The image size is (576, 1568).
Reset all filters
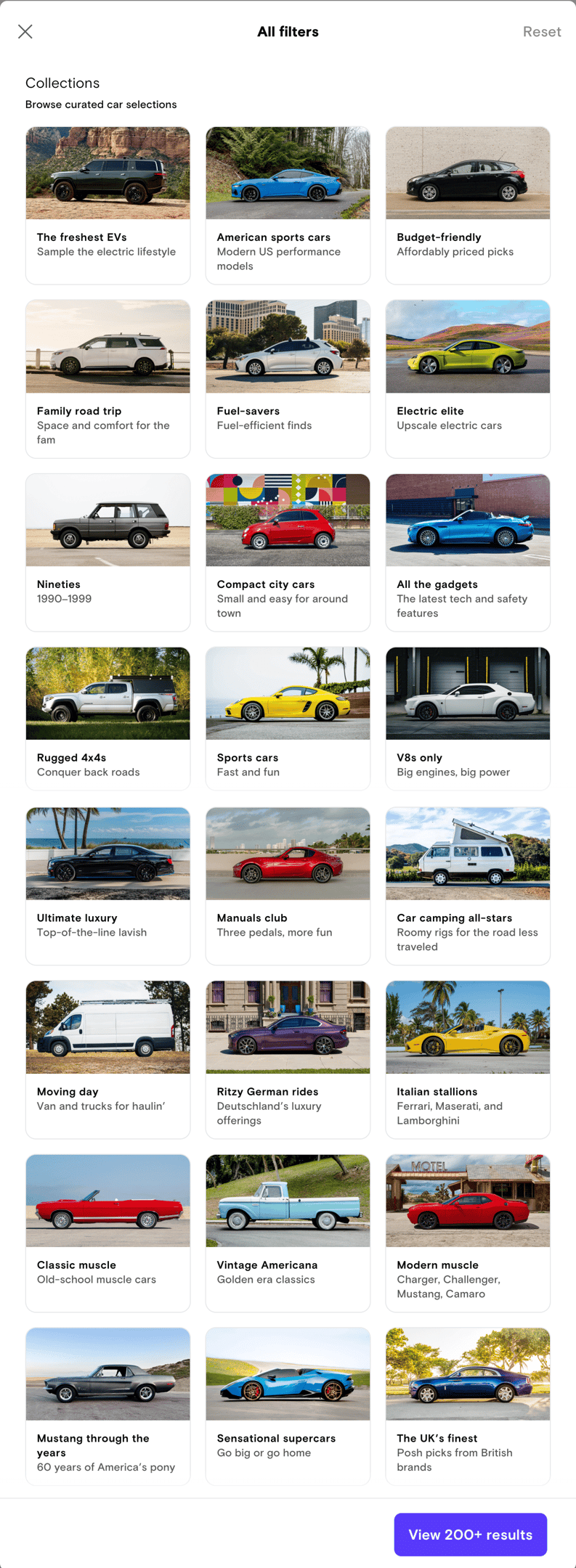tap(541, 31)
